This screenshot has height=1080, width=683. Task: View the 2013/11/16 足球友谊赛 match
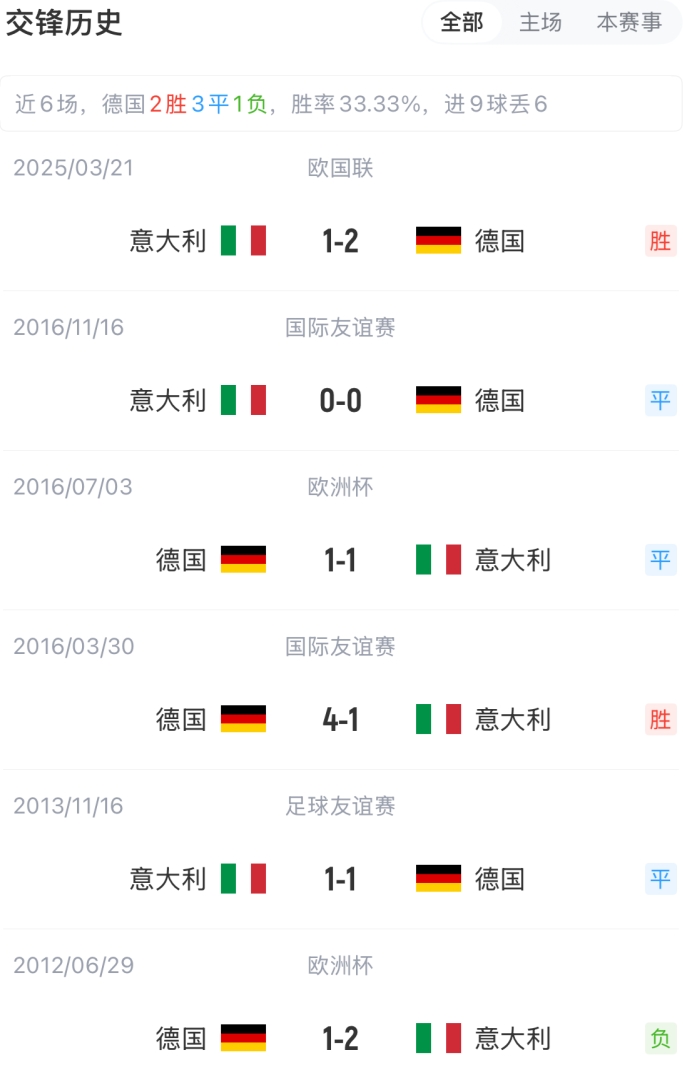[341, 879]
